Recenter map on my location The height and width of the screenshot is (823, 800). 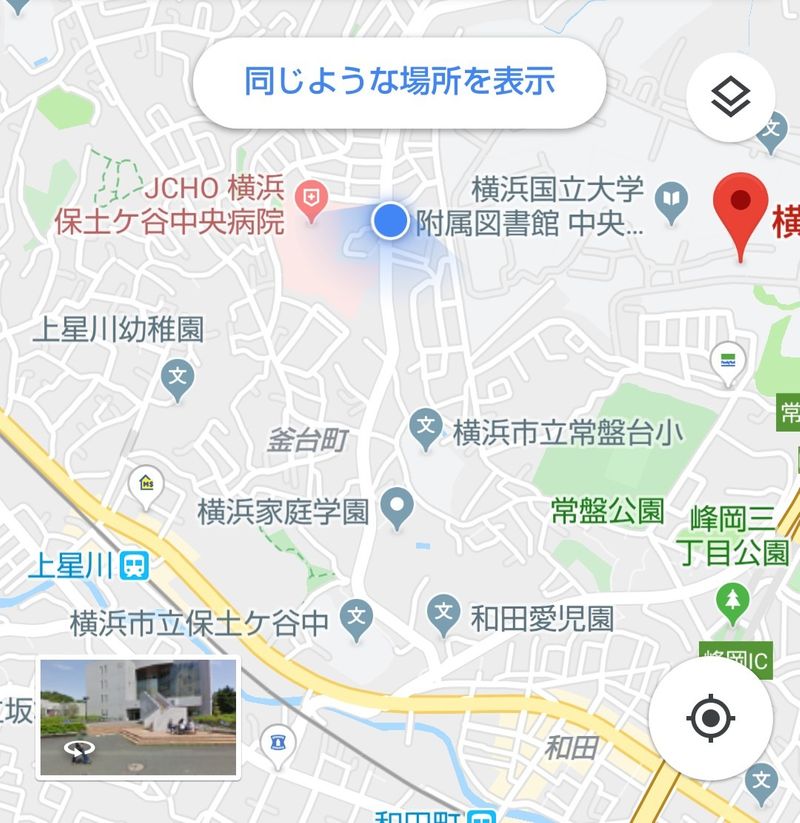coord(710,718)
